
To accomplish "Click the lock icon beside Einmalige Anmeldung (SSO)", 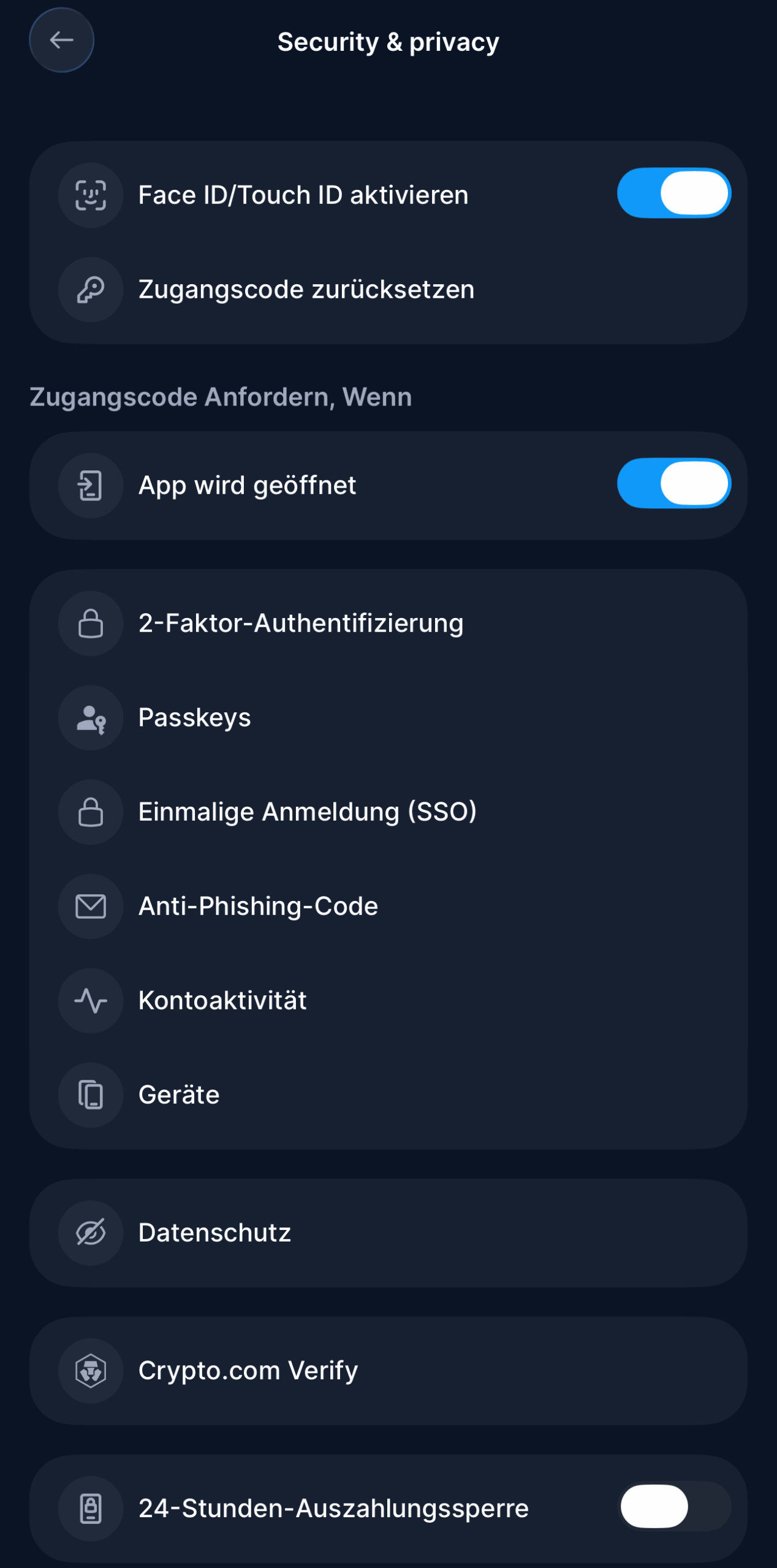I will coord(90,812).
